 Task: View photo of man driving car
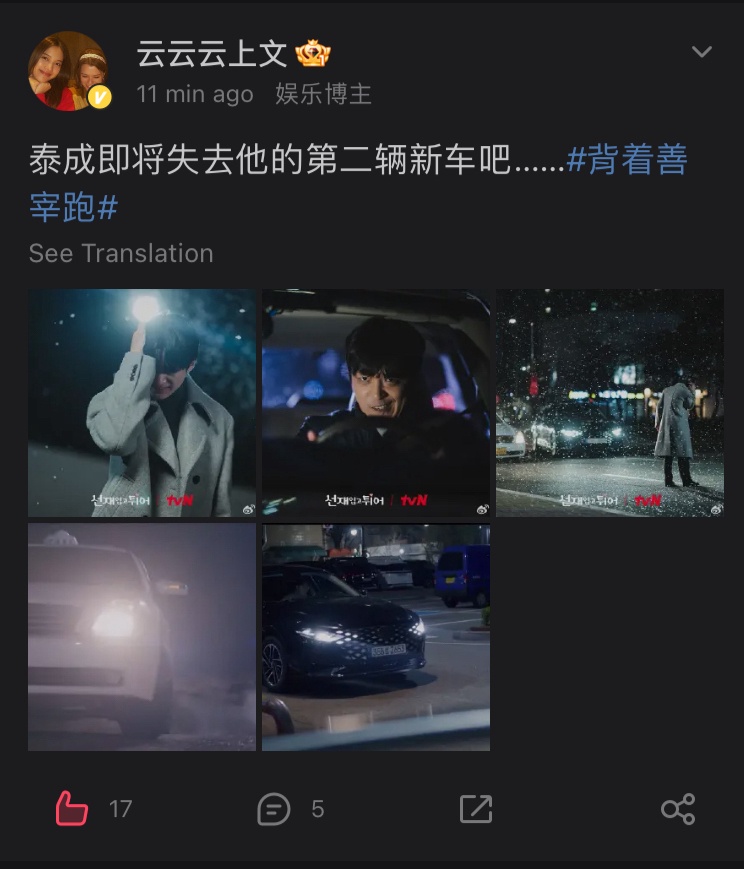[376, 403]
